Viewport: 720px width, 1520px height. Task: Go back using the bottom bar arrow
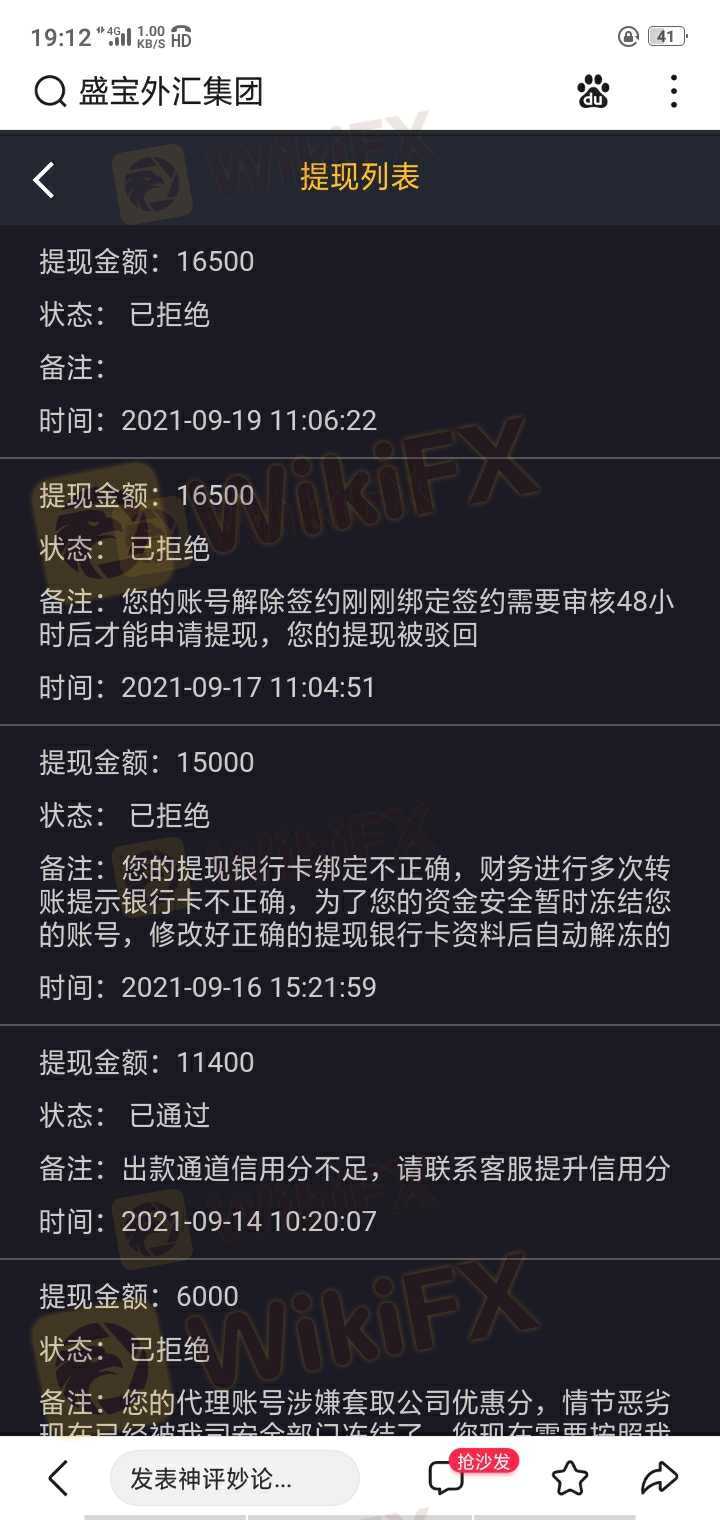click(x=58, y=1478)
